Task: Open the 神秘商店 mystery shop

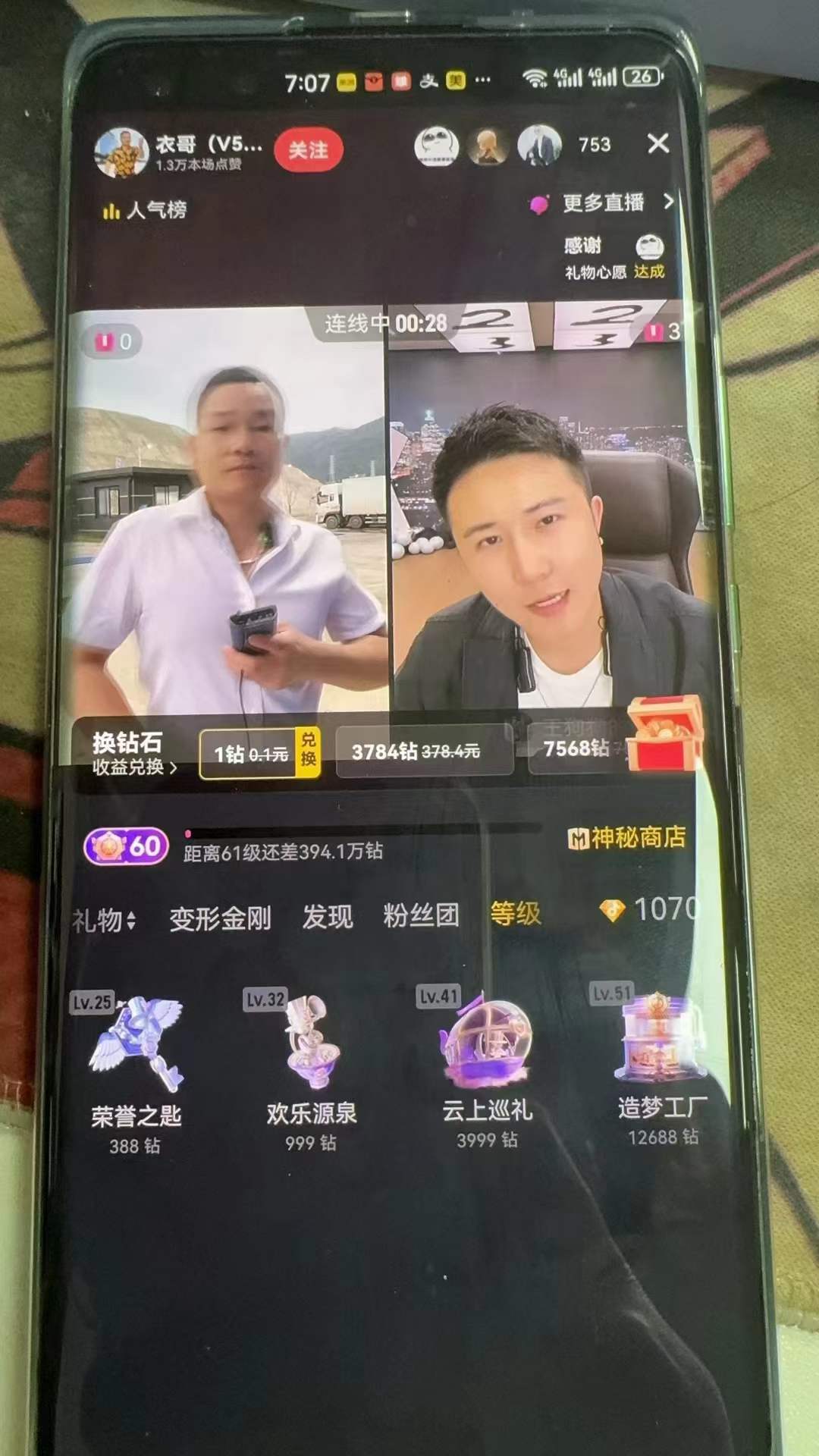Action: (627, 837)
